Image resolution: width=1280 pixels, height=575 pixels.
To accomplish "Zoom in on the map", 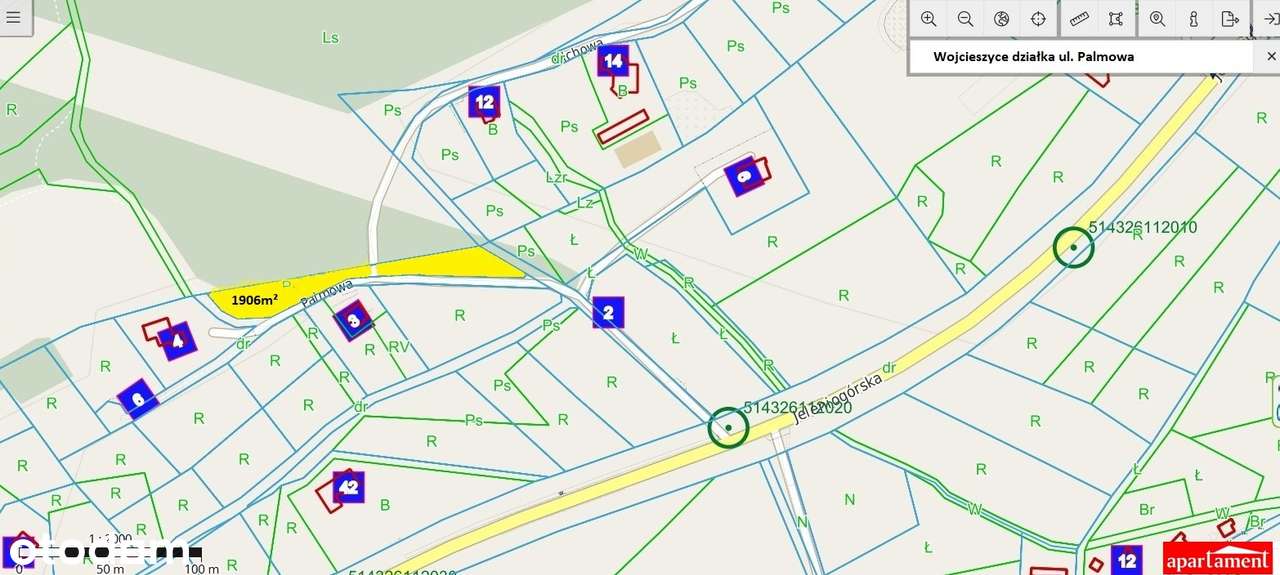I will (x=929, y=18).
